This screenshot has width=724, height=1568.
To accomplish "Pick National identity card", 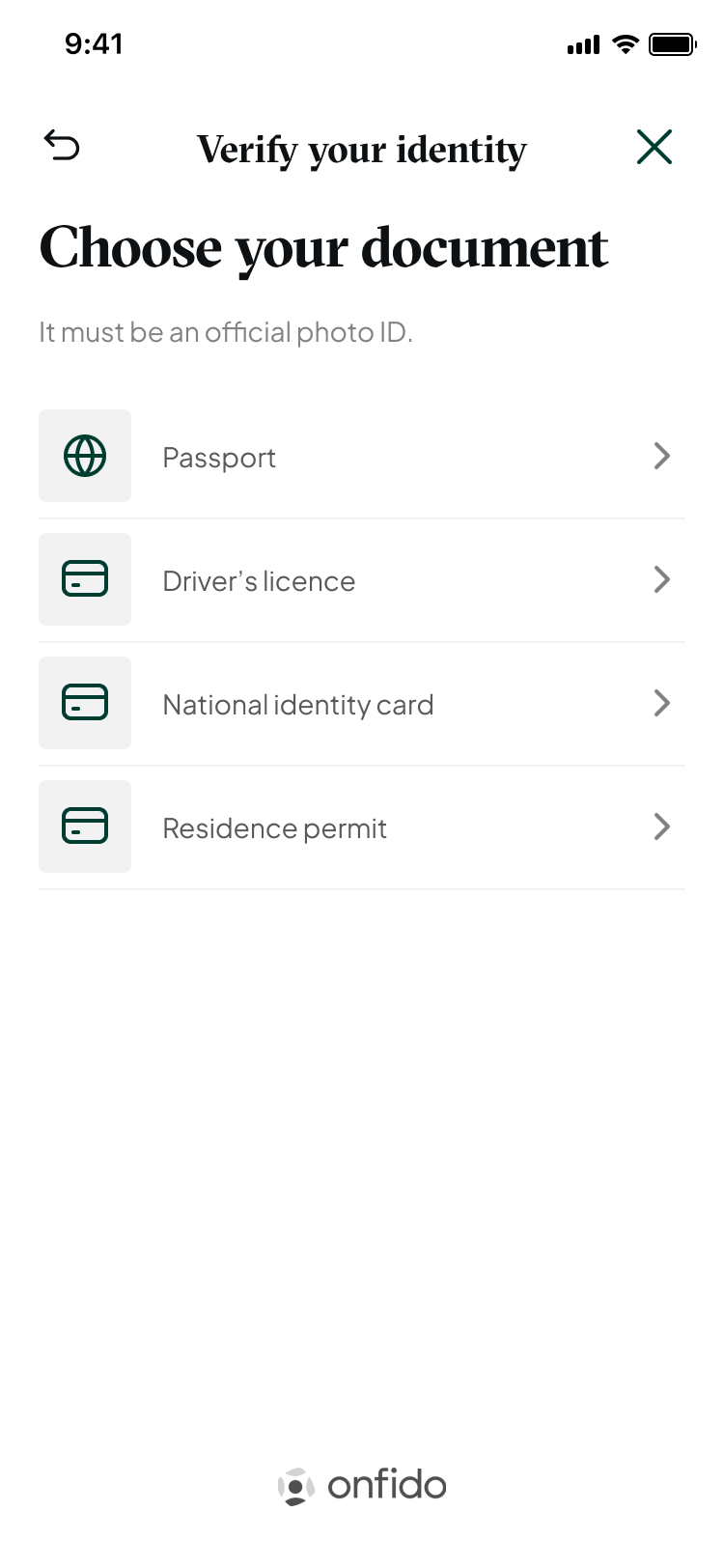I will [x=361, y=704].
